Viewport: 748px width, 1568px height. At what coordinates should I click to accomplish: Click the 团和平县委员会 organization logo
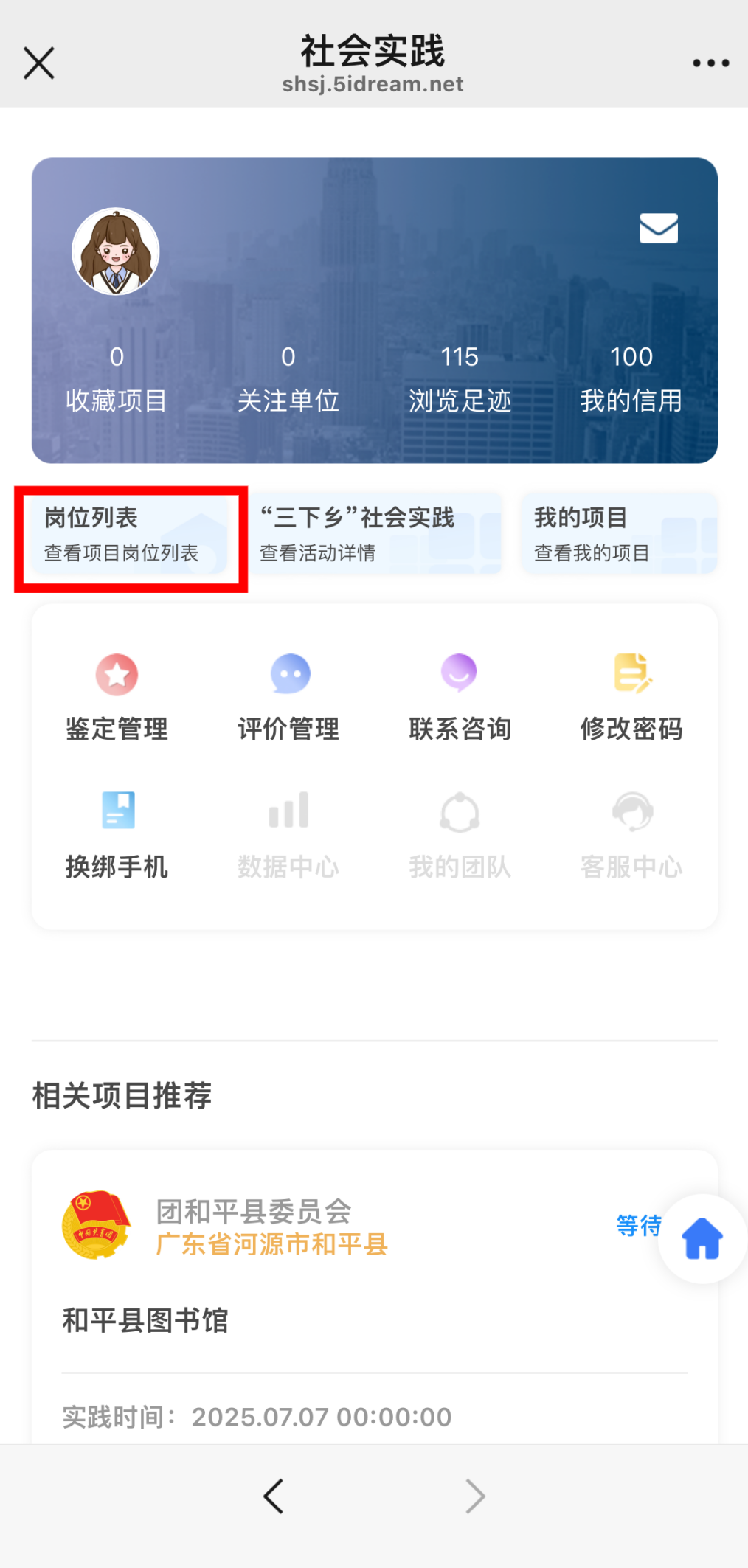tap(96, 1224)
